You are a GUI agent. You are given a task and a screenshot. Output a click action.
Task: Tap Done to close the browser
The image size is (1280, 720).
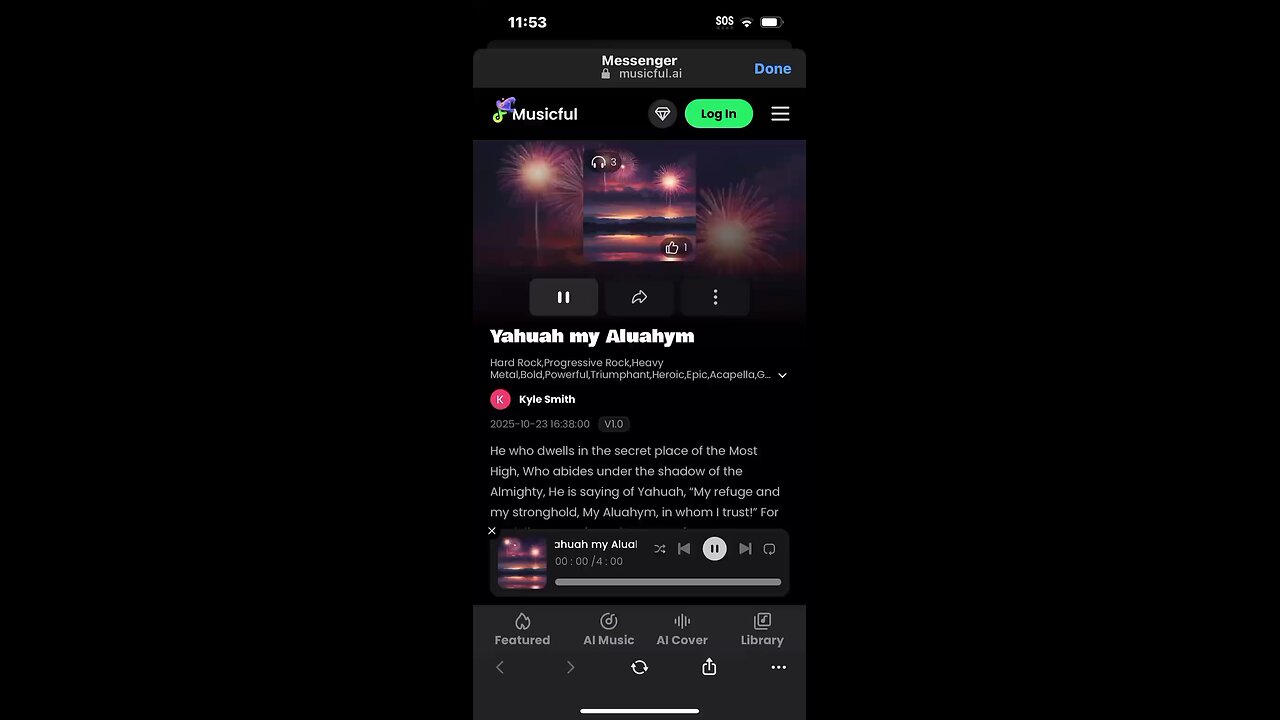pos(772,69)
